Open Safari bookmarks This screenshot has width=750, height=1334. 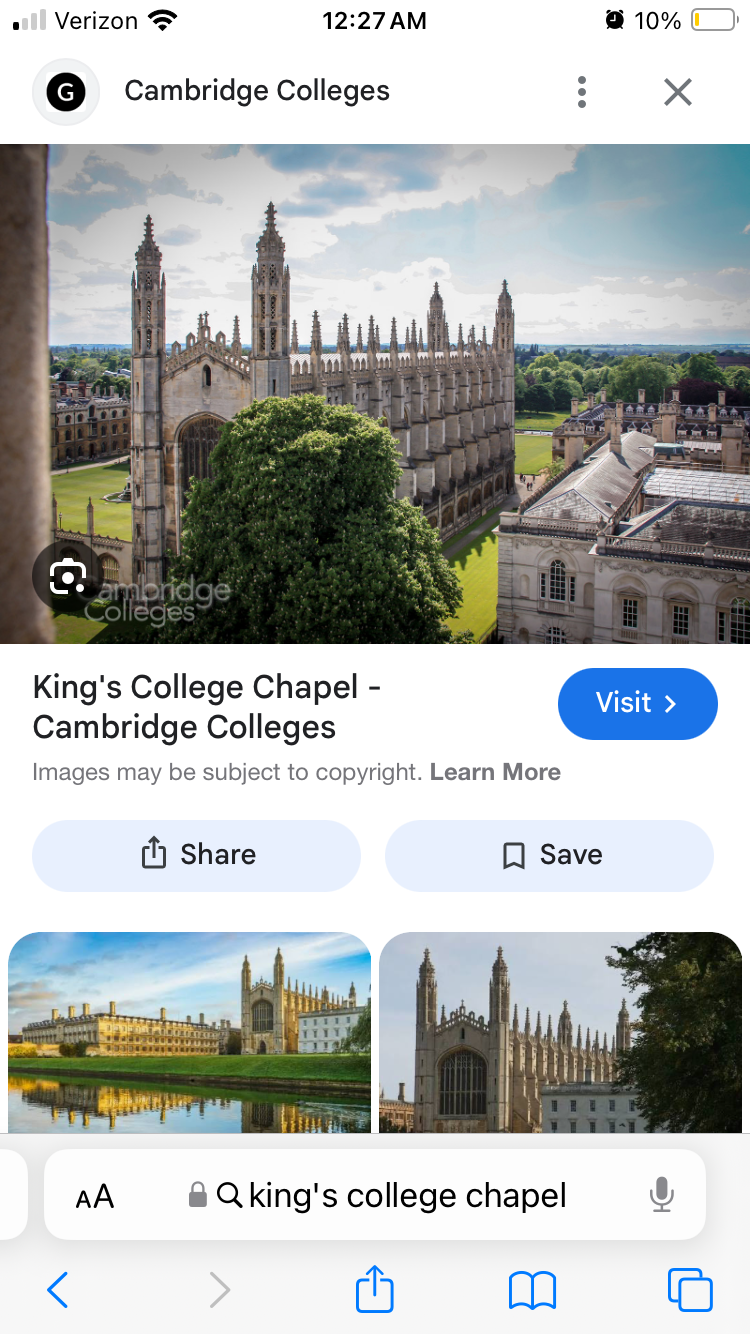tap(532, 1290)
